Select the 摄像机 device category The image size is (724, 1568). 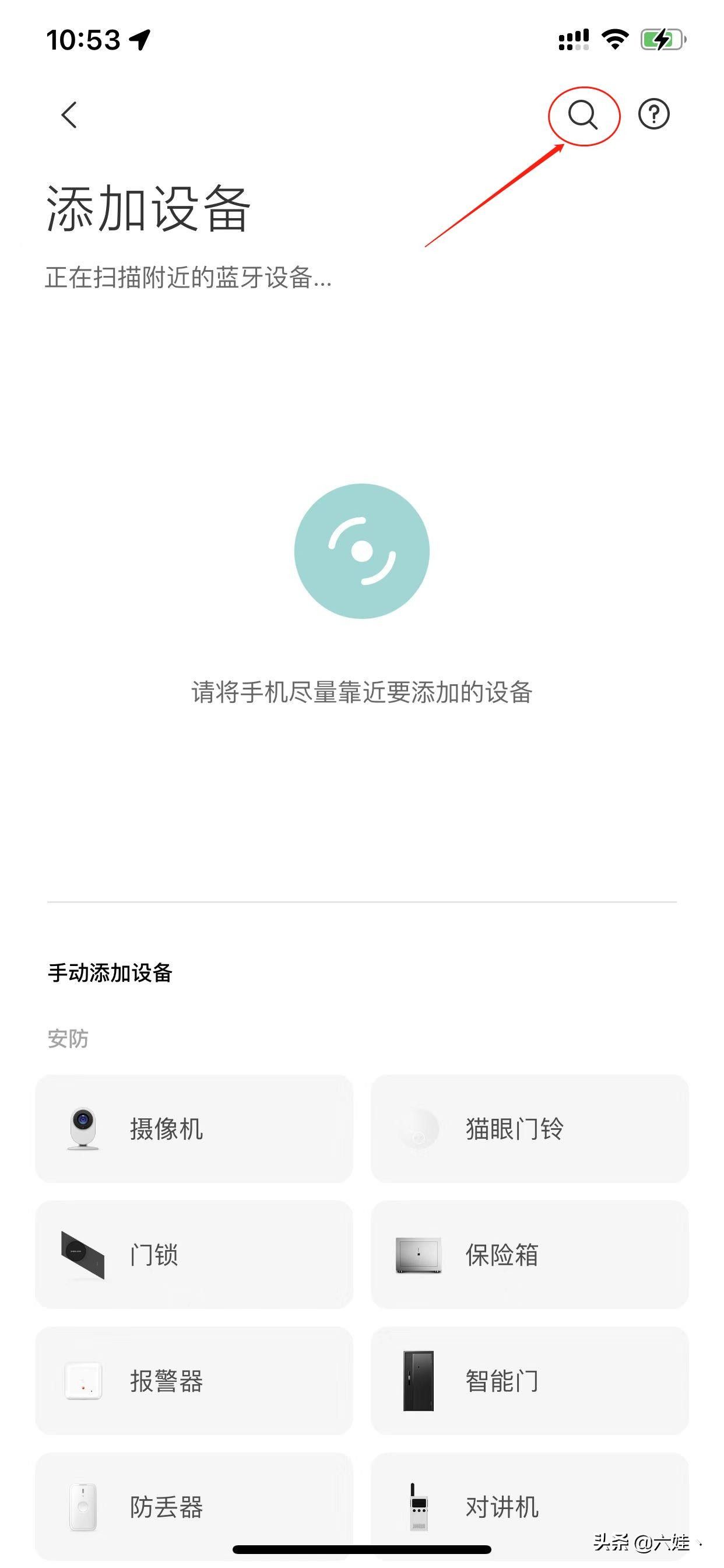coord(194,1128)
